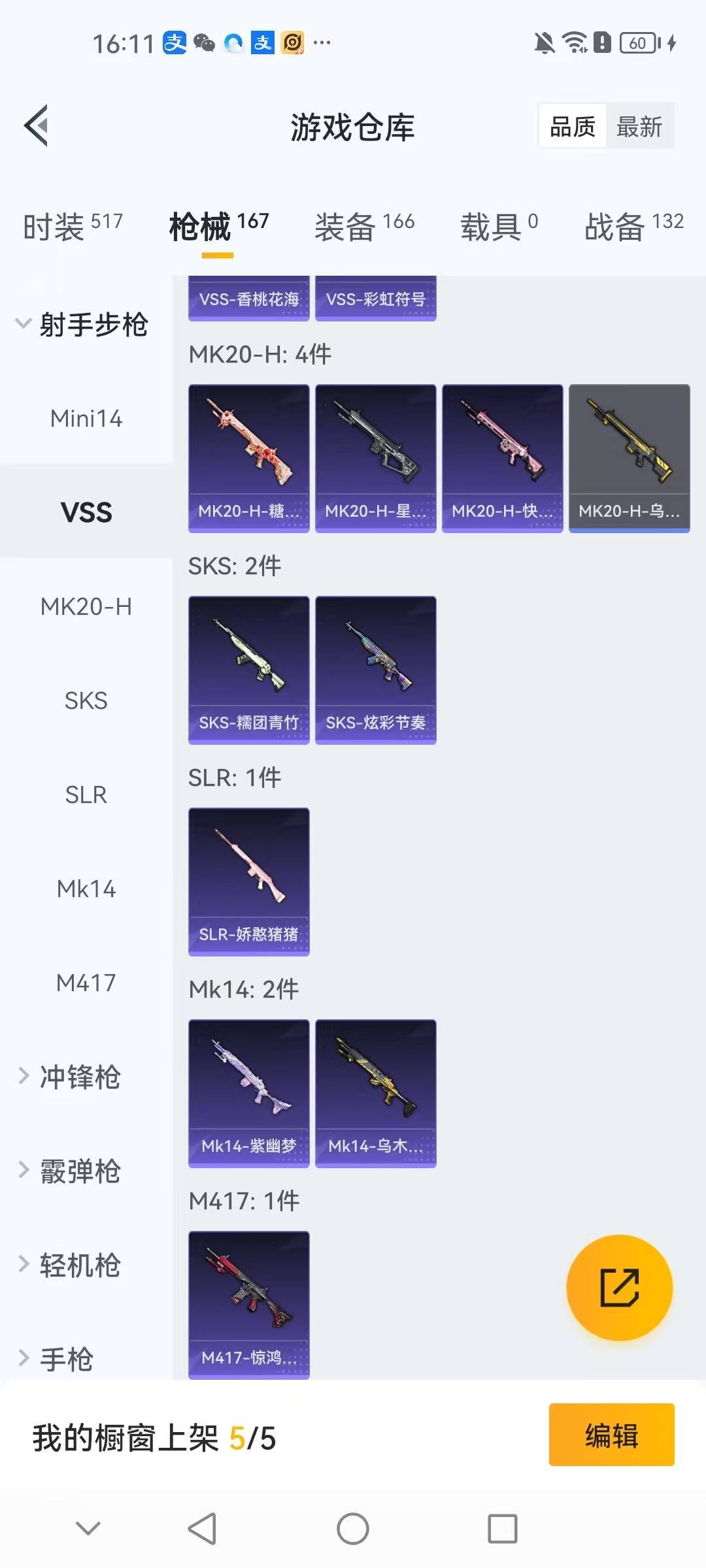Tap the VSS-香桃花海 label

(248, 299)
